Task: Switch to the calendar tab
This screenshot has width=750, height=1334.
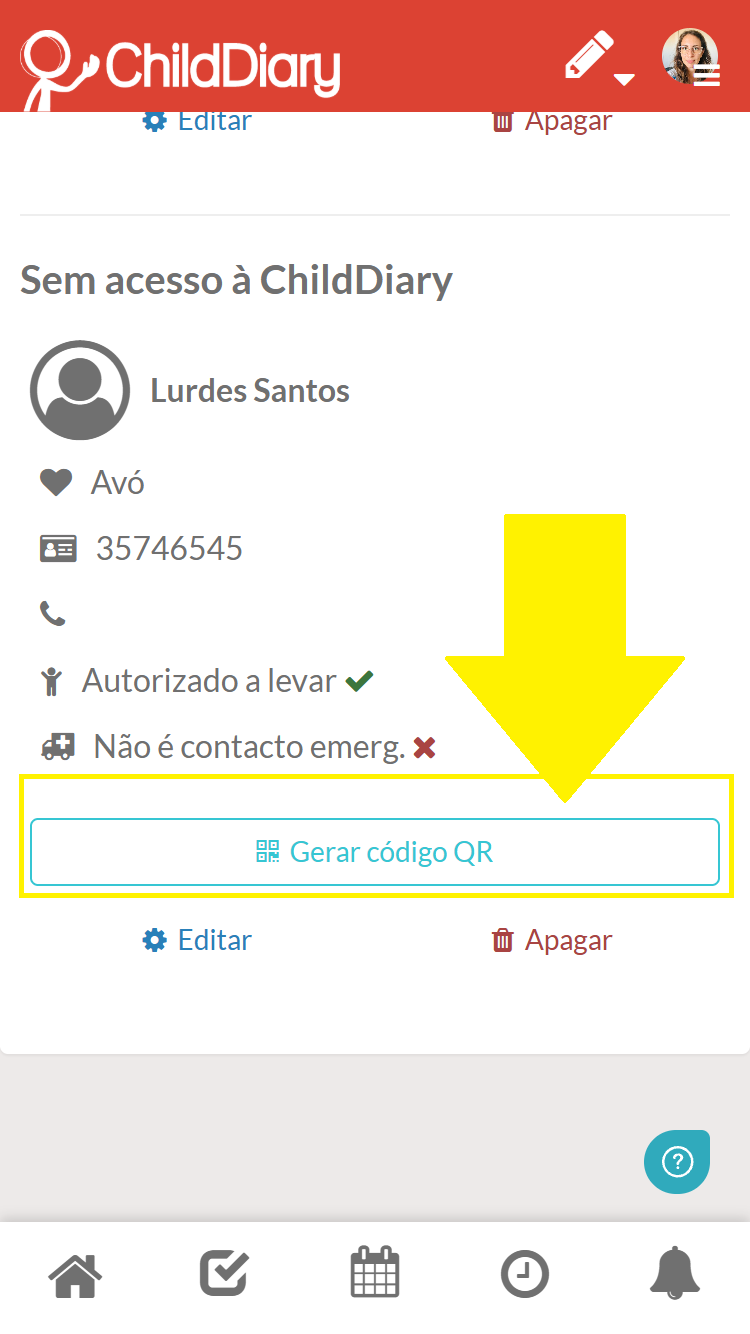Action: point(375,1273)
